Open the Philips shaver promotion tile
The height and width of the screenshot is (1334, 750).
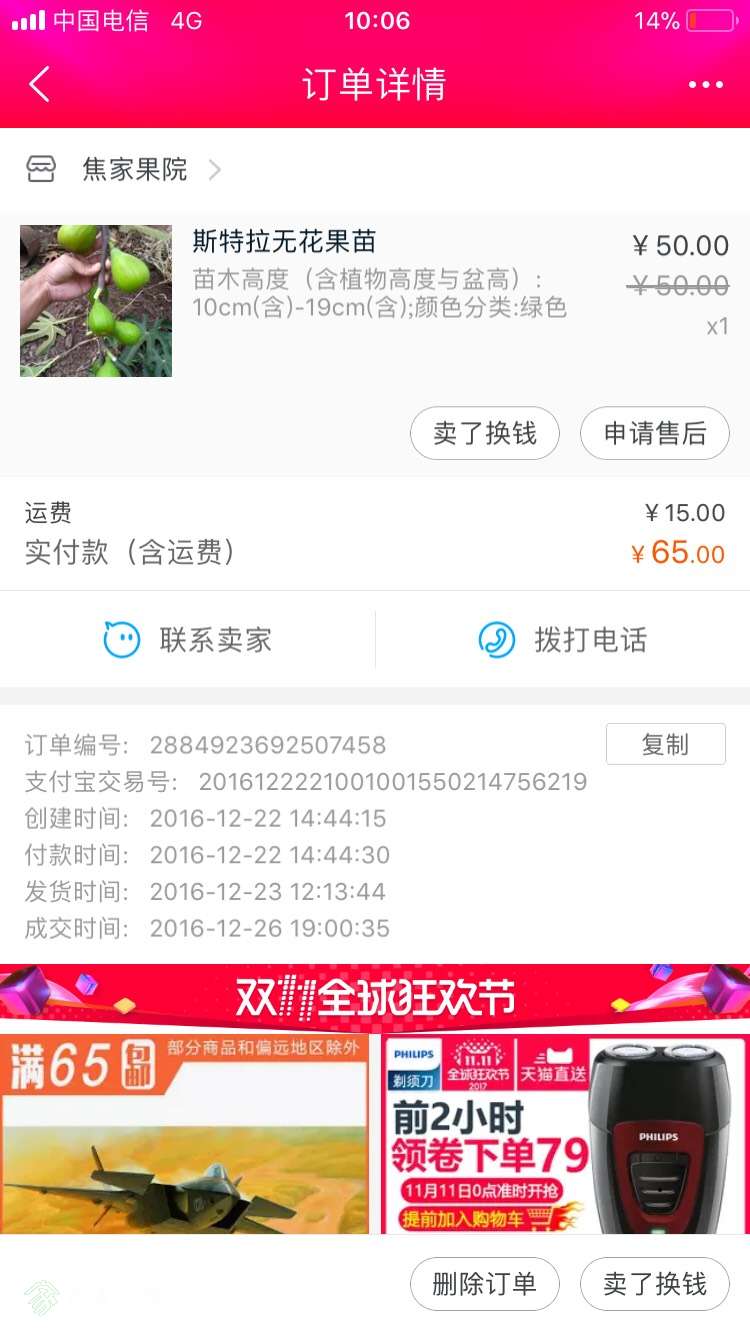[563, 1133]
